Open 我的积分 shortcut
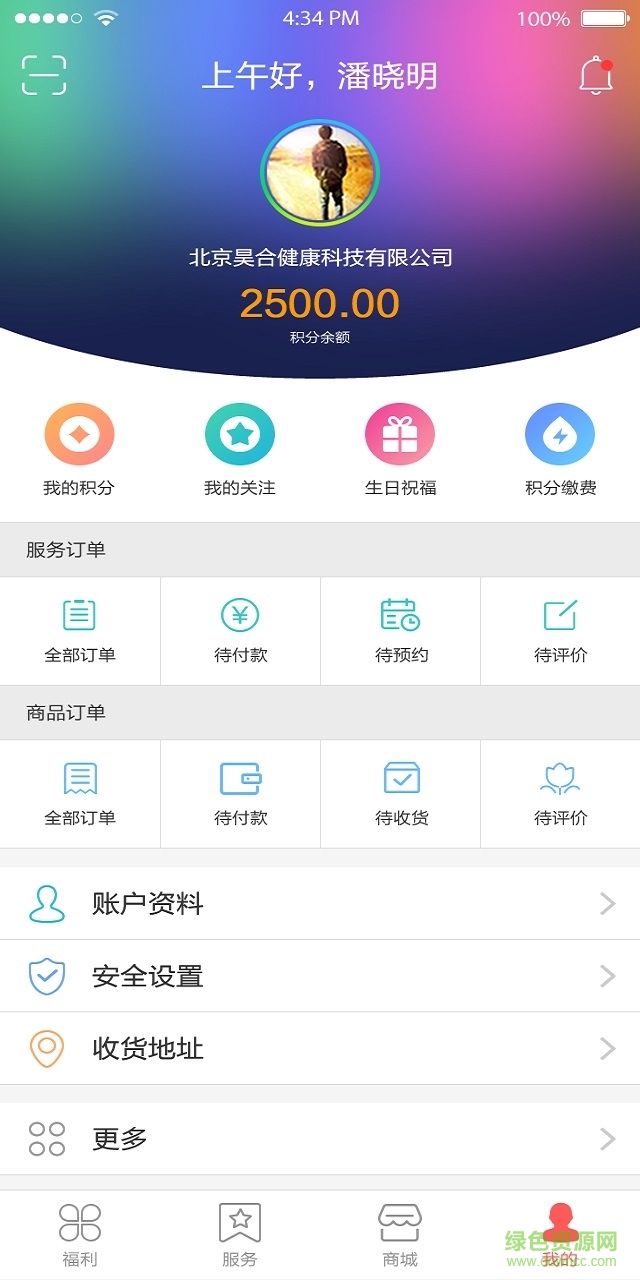 (79, 450)
